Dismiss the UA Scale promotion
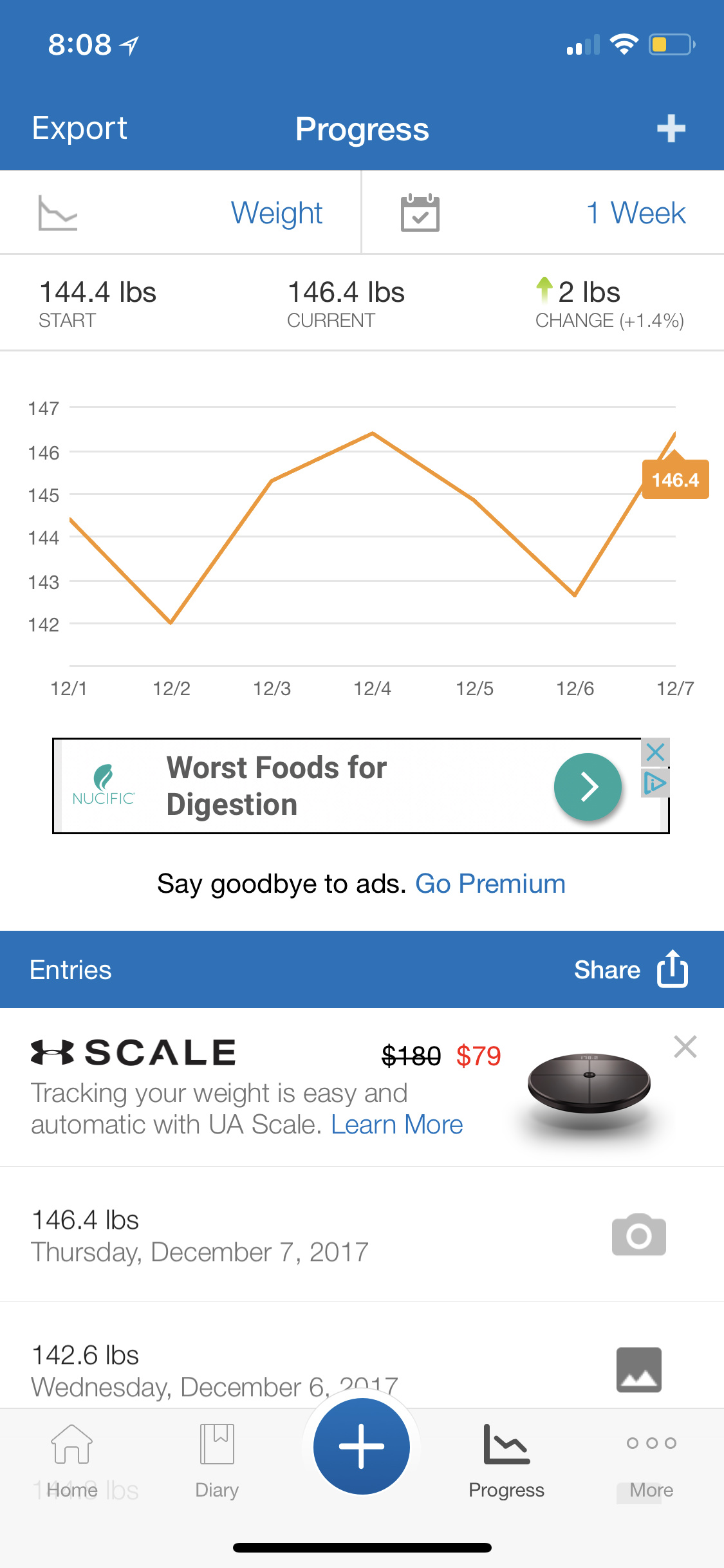Image resolution: width=724 pixels, height=1568 pixels. (x=685, y=1047)
